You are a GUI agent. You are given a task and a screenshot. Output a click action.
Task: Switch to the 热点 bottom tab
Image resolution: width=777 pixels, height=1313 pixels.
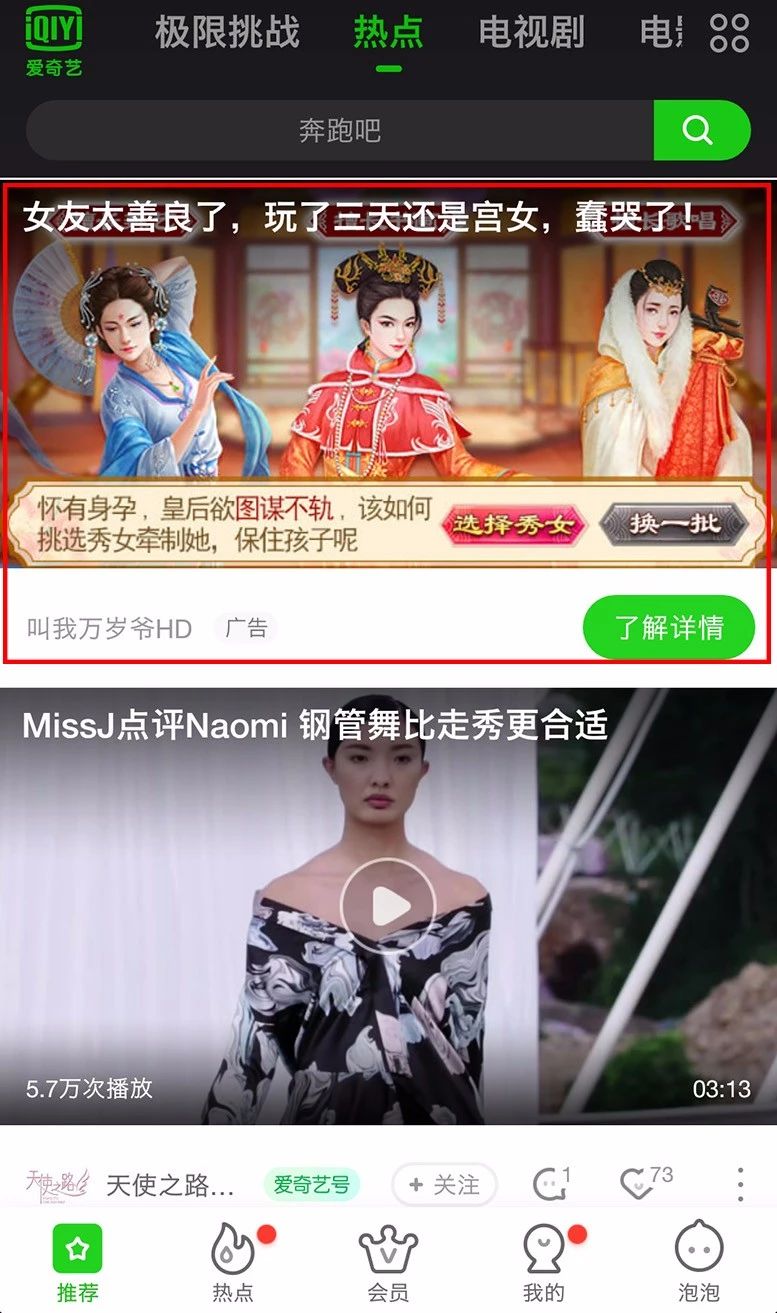click(233, 1263)
